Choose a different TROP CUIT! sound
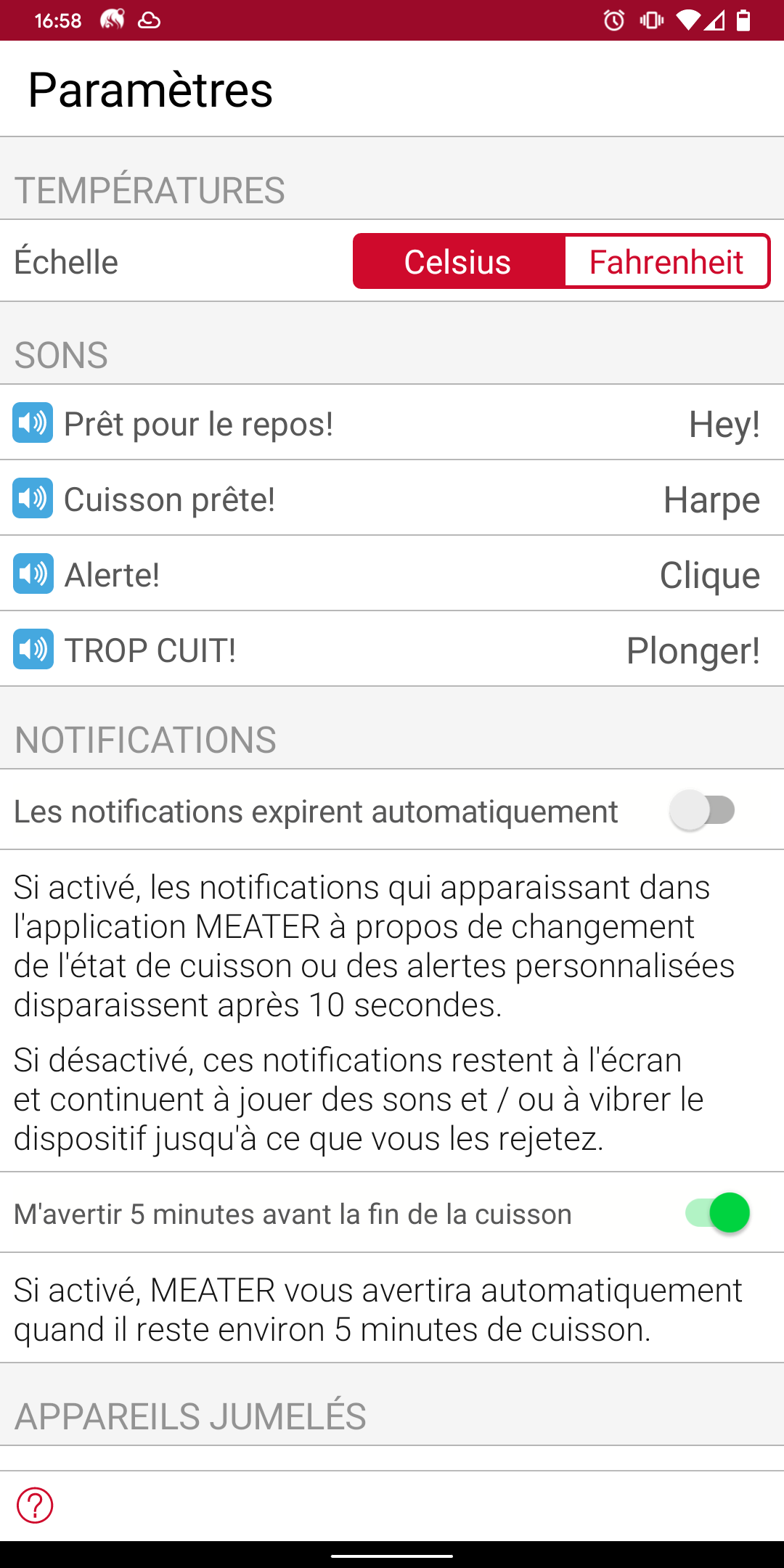Viewport: 784px width, 1568px height. pyautogui.click(x=392, y=649)
